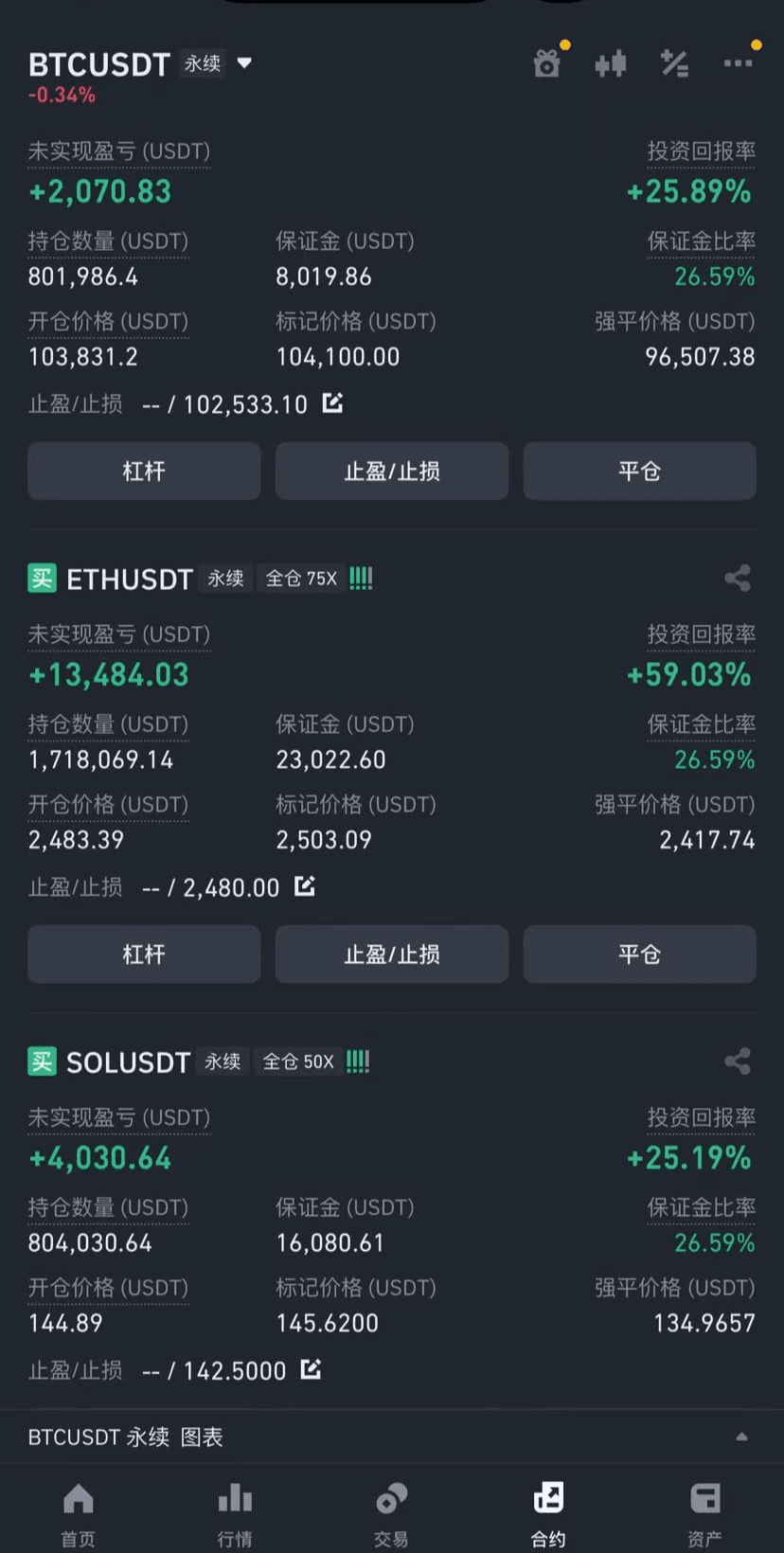Share the ETHUSDT position
Viewport: 784px width, 1553px height.
(x=738, y=578)
